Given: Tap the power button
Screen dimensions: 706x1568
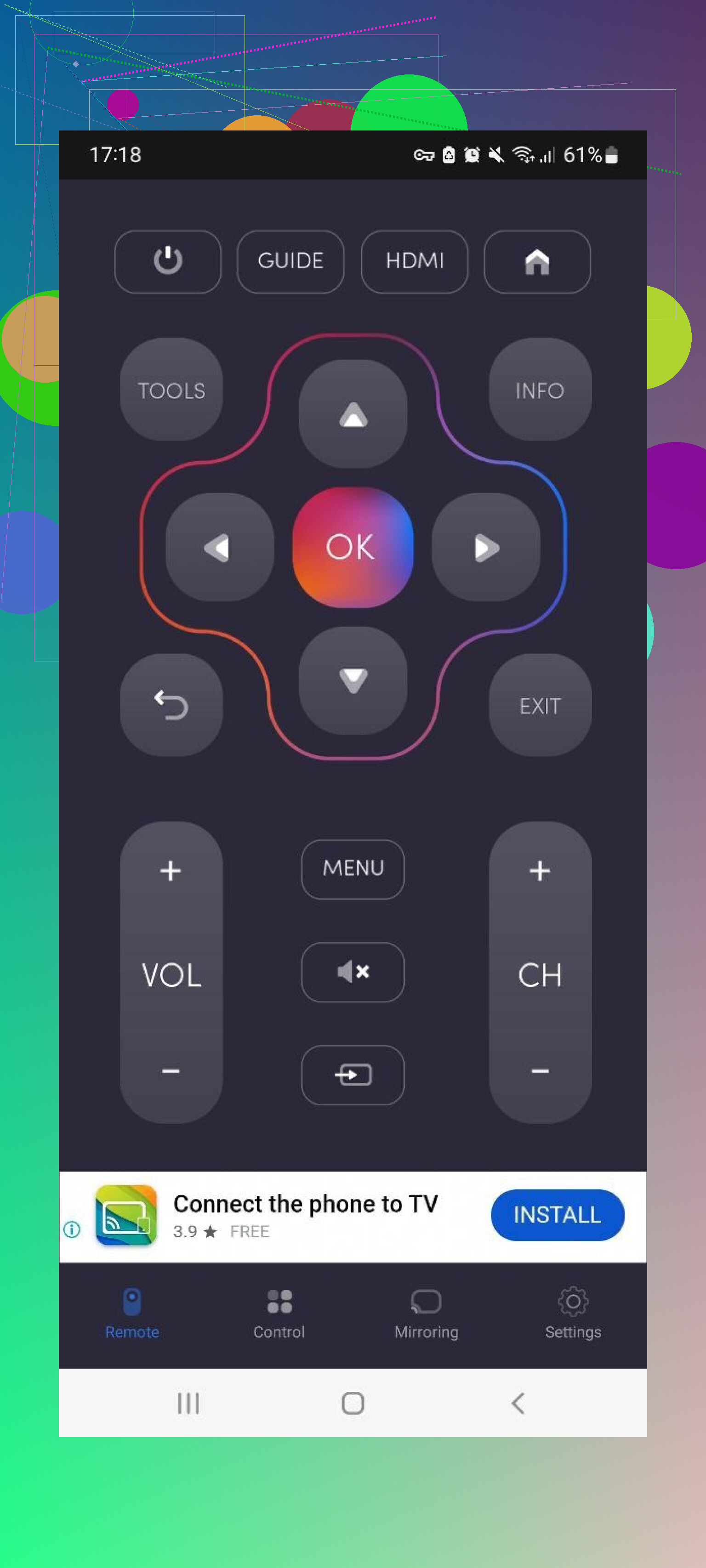Looking at the screenshot, I should coord(167,261).
